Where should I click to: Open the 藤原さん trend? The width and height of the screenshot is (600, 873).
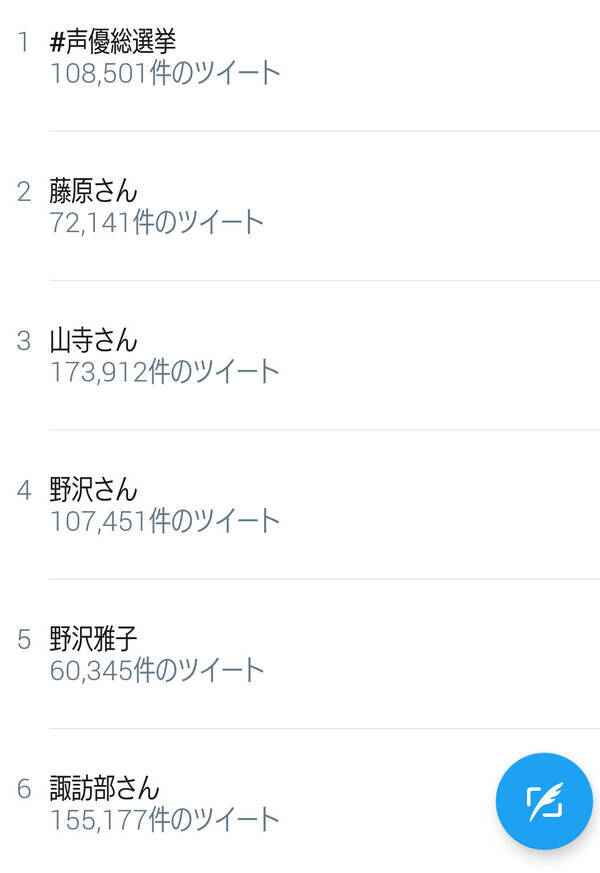pos(94,191)
